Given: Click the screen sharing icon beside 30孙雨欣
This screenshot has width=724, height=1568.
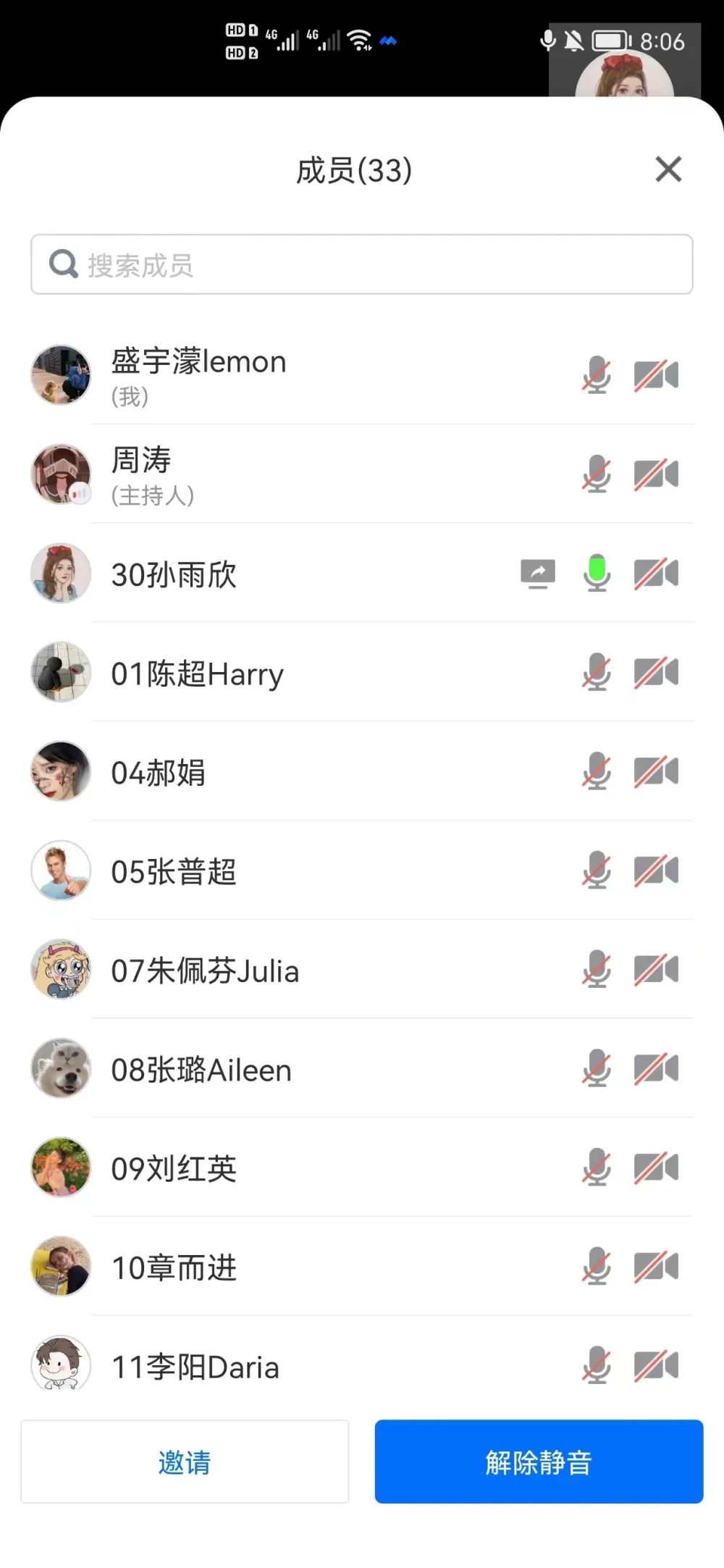Looking at the screenshot, I should coord(537,573).
